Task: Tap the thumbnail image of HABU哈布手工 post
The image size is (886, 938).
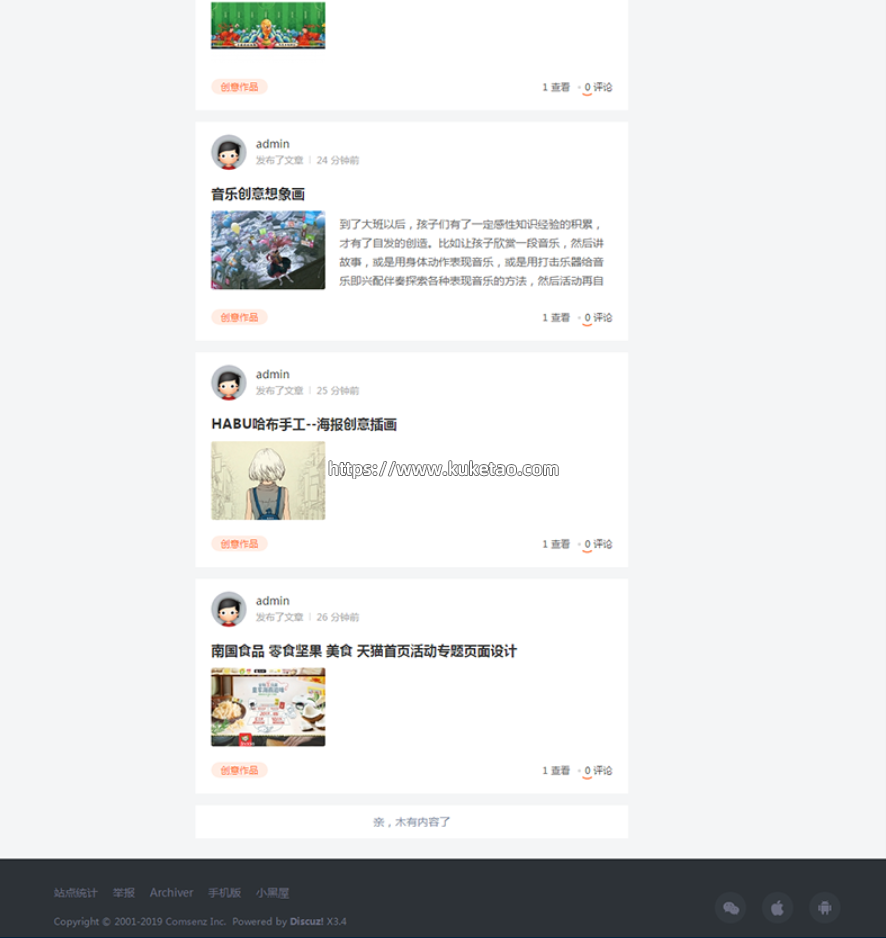Action: tap(268, 480)
